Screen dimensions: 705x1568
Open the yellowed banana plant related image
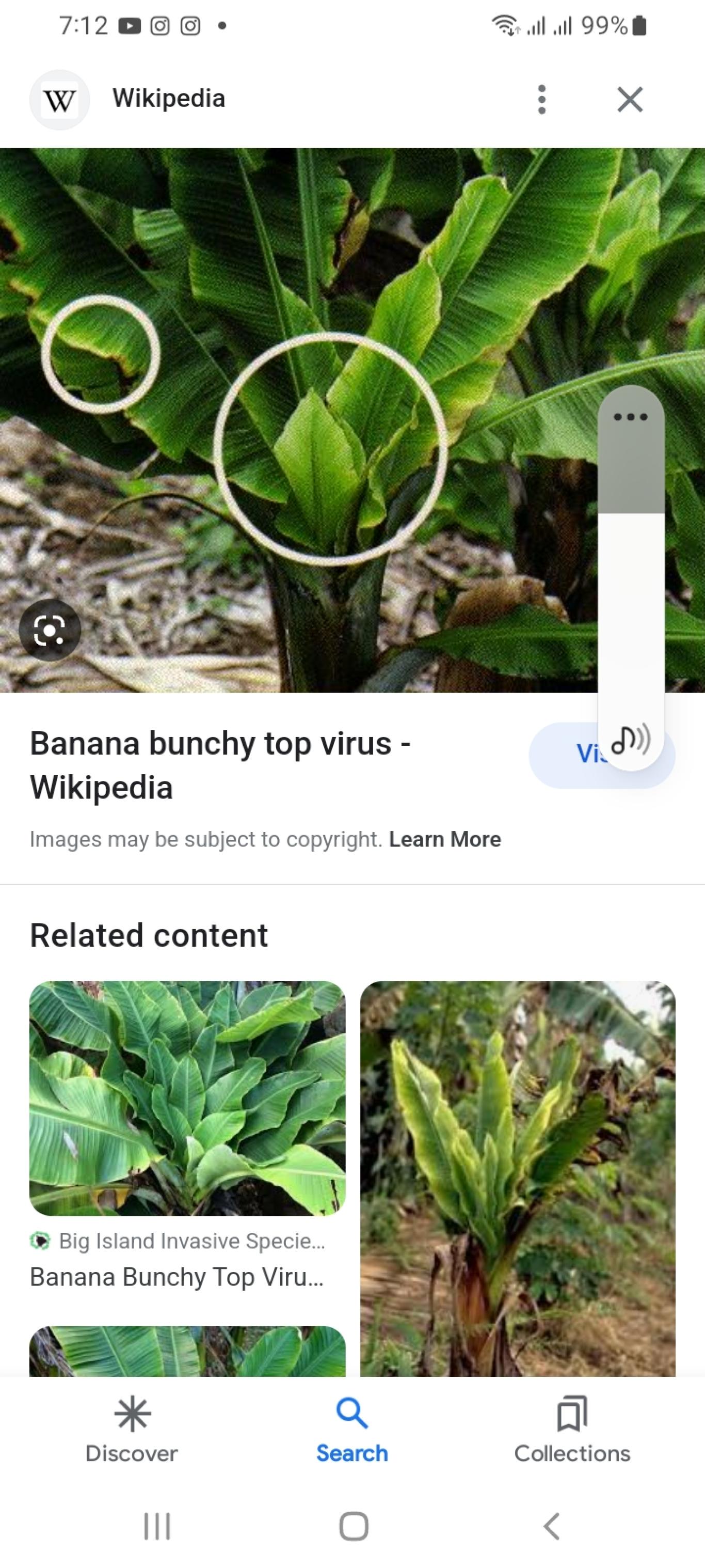518,1179
